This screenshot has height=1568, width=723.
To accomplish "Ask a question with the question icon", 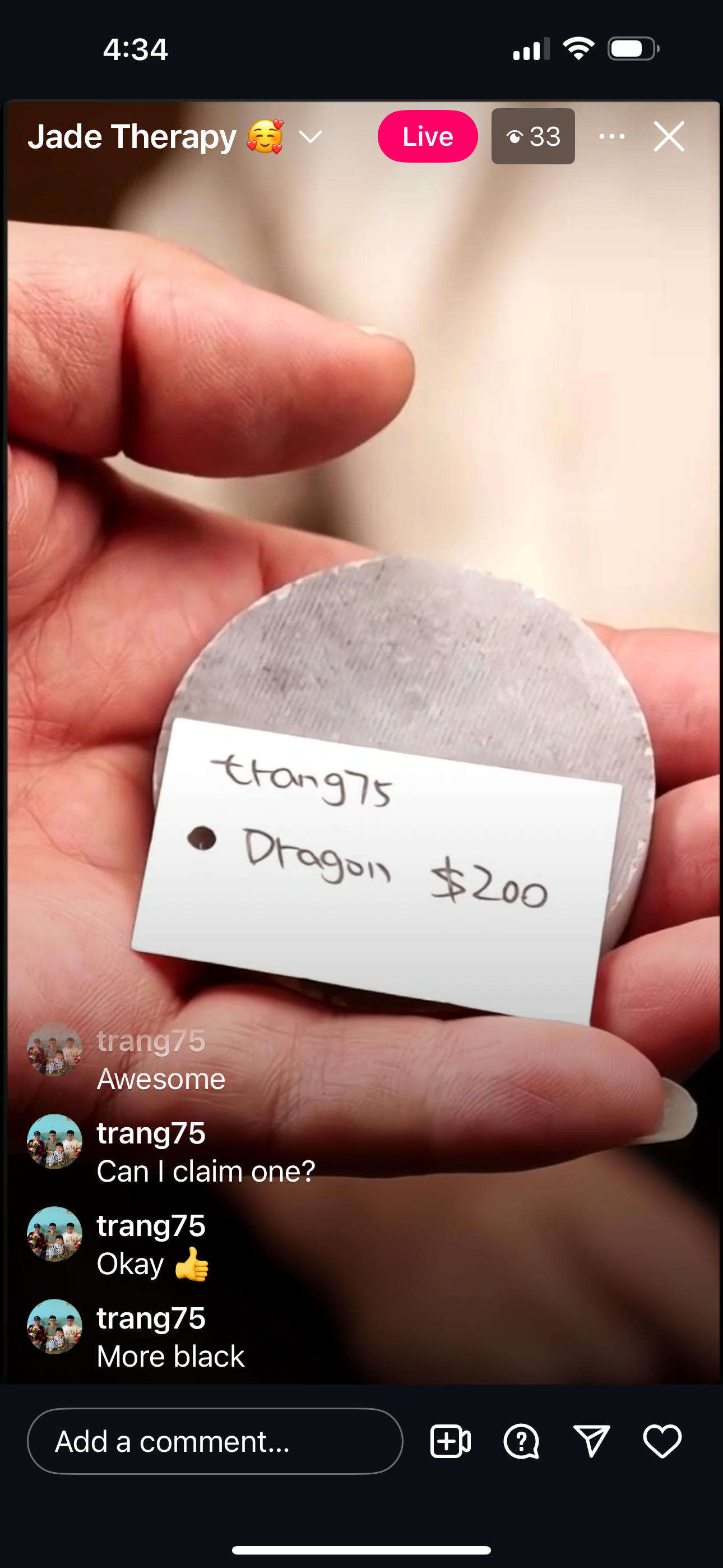I will [521, 1441].
